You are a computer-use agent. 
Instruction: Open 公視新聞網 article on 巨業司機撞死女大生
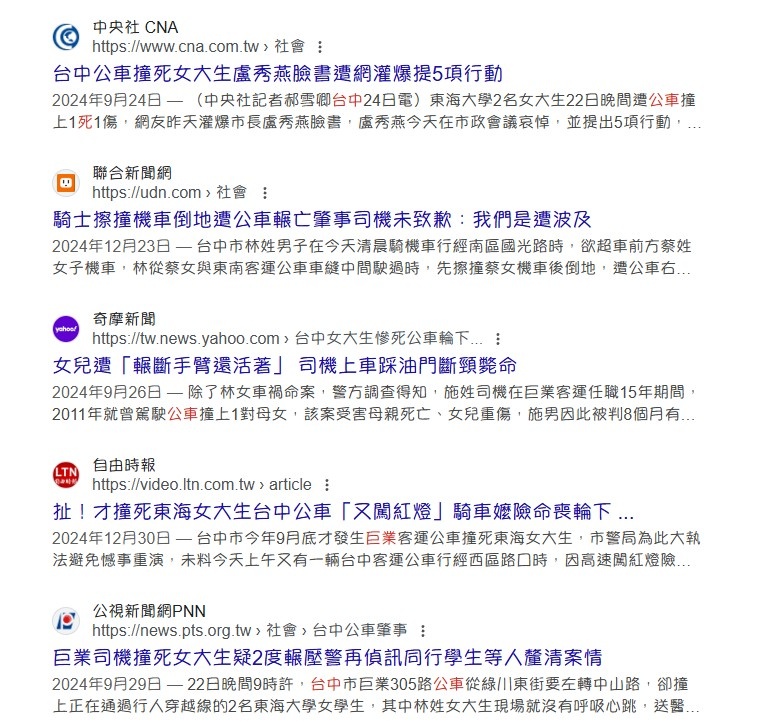click(327, 657)
